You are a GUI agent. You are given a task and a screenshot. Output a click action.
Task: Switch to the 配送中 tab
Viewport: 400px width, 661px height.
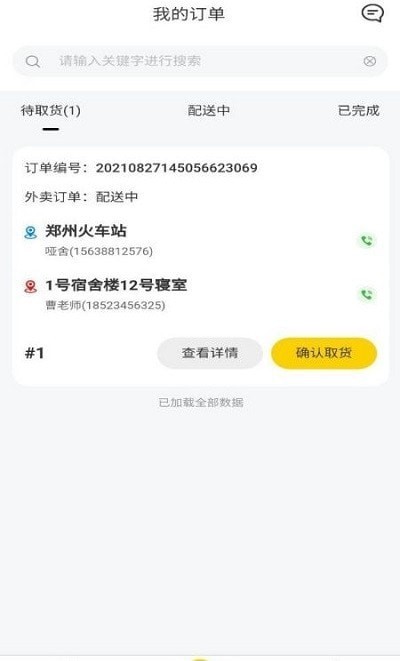[209, 111]
